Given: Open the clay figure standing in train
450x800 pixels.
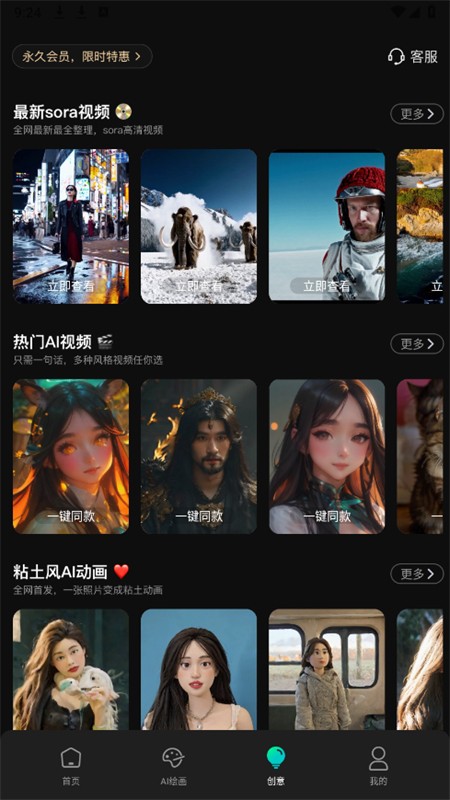Looking at the screenshot, I should [x=327, y=669].
